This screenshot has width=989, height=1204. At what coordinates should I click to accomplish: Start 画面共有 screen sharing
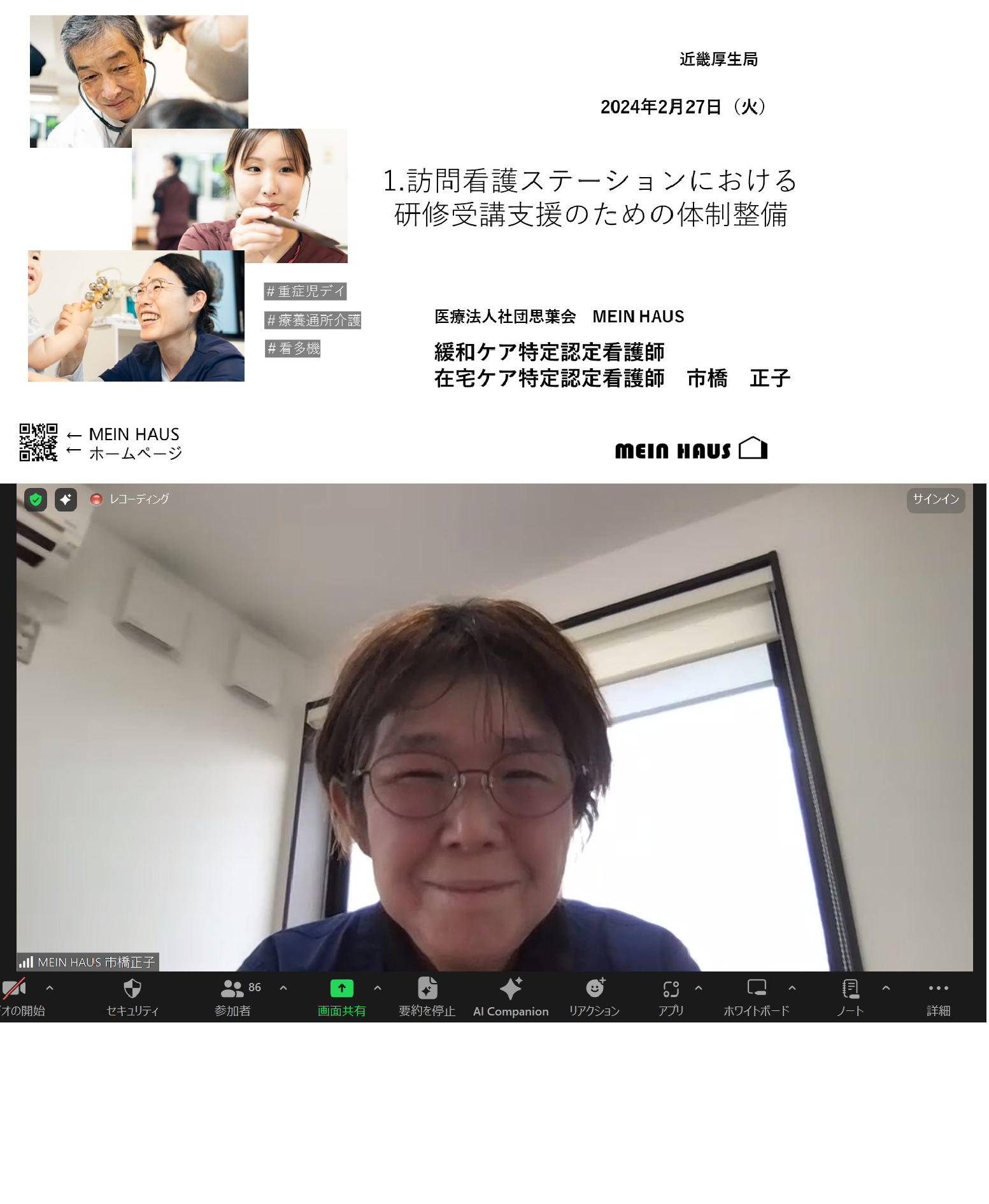[342, 998]
